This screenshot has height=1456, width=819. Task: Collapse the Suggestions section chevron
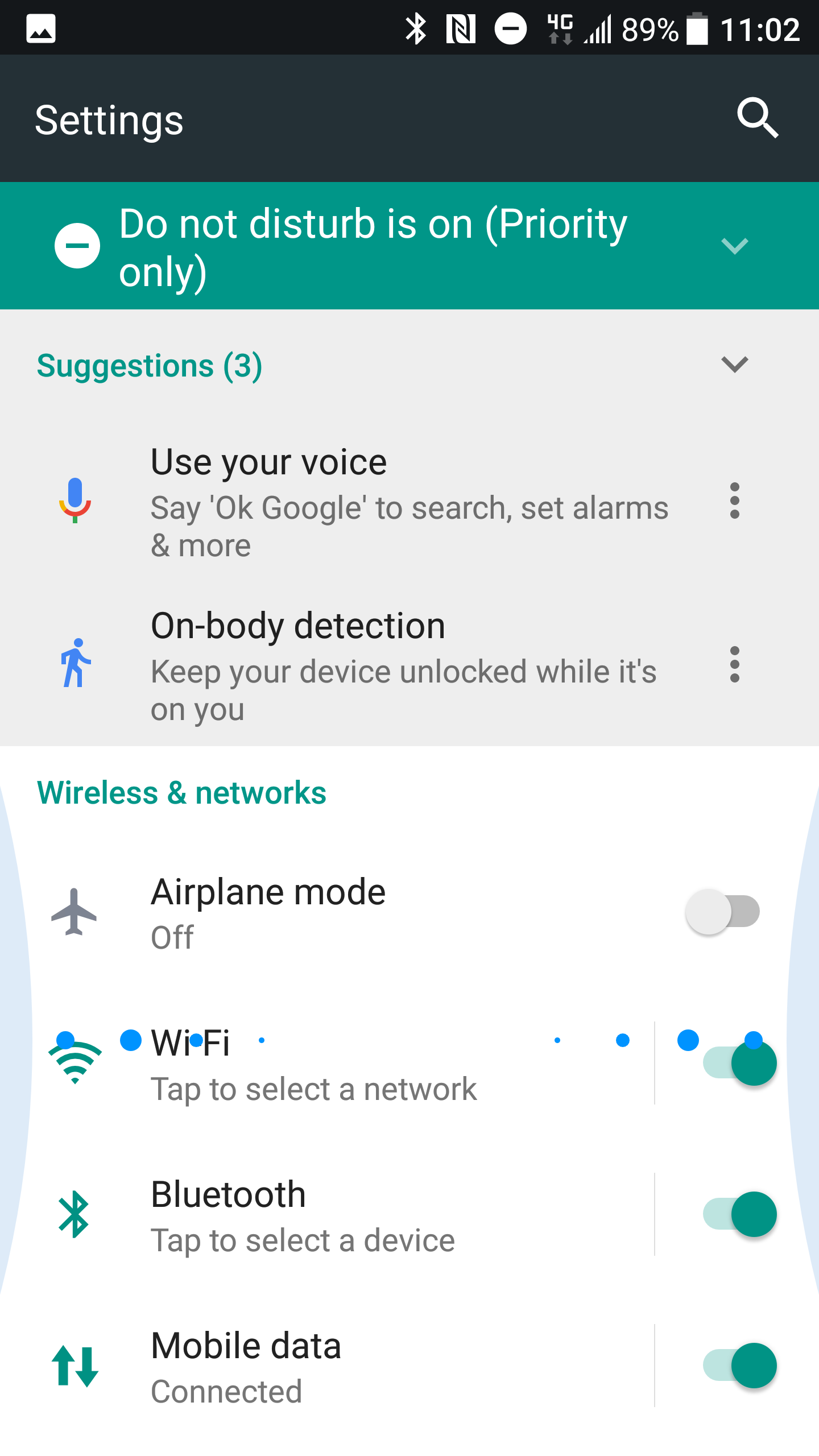(734, 365)
